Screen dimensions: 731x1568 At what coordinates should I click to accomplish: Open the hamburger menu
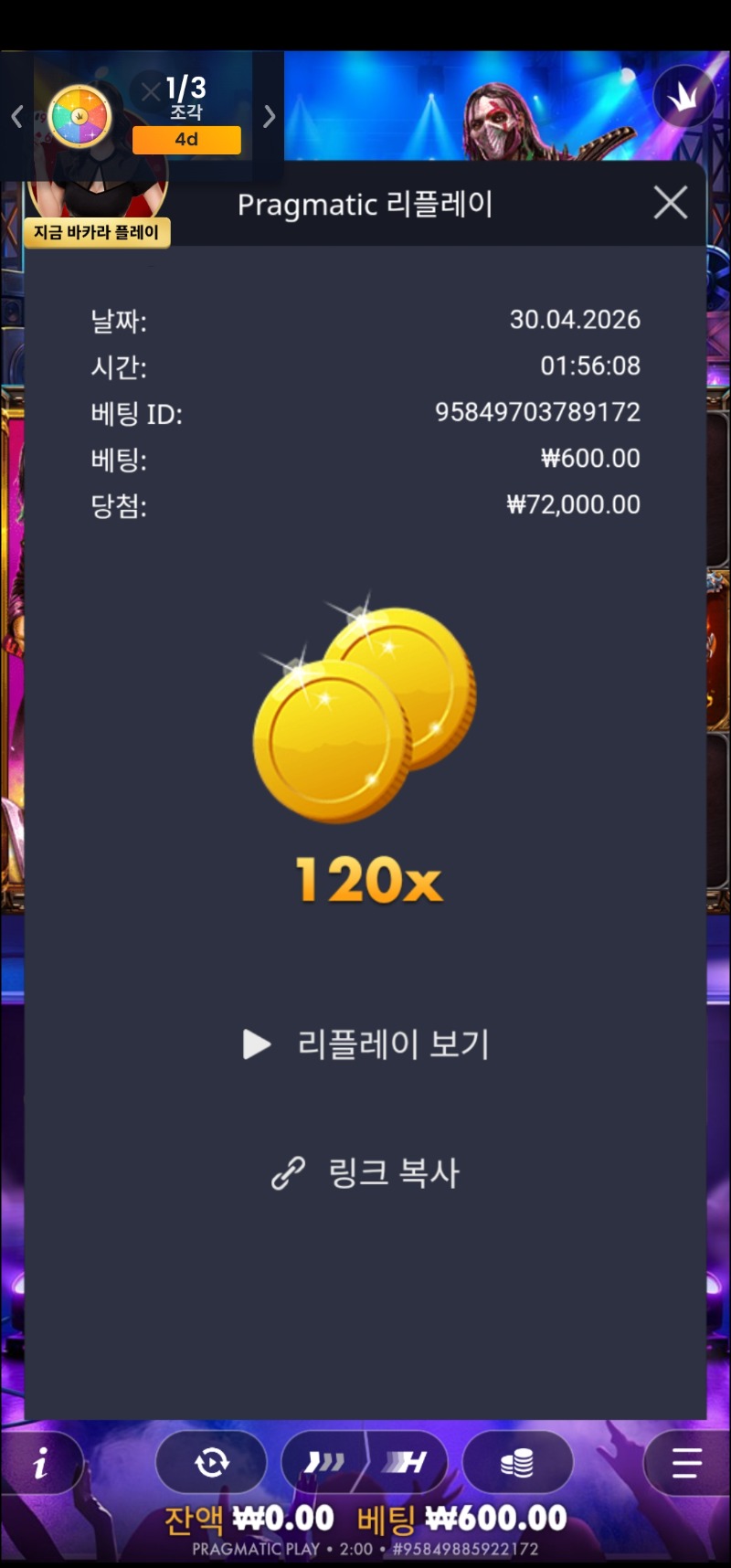tap(686, 1463)
